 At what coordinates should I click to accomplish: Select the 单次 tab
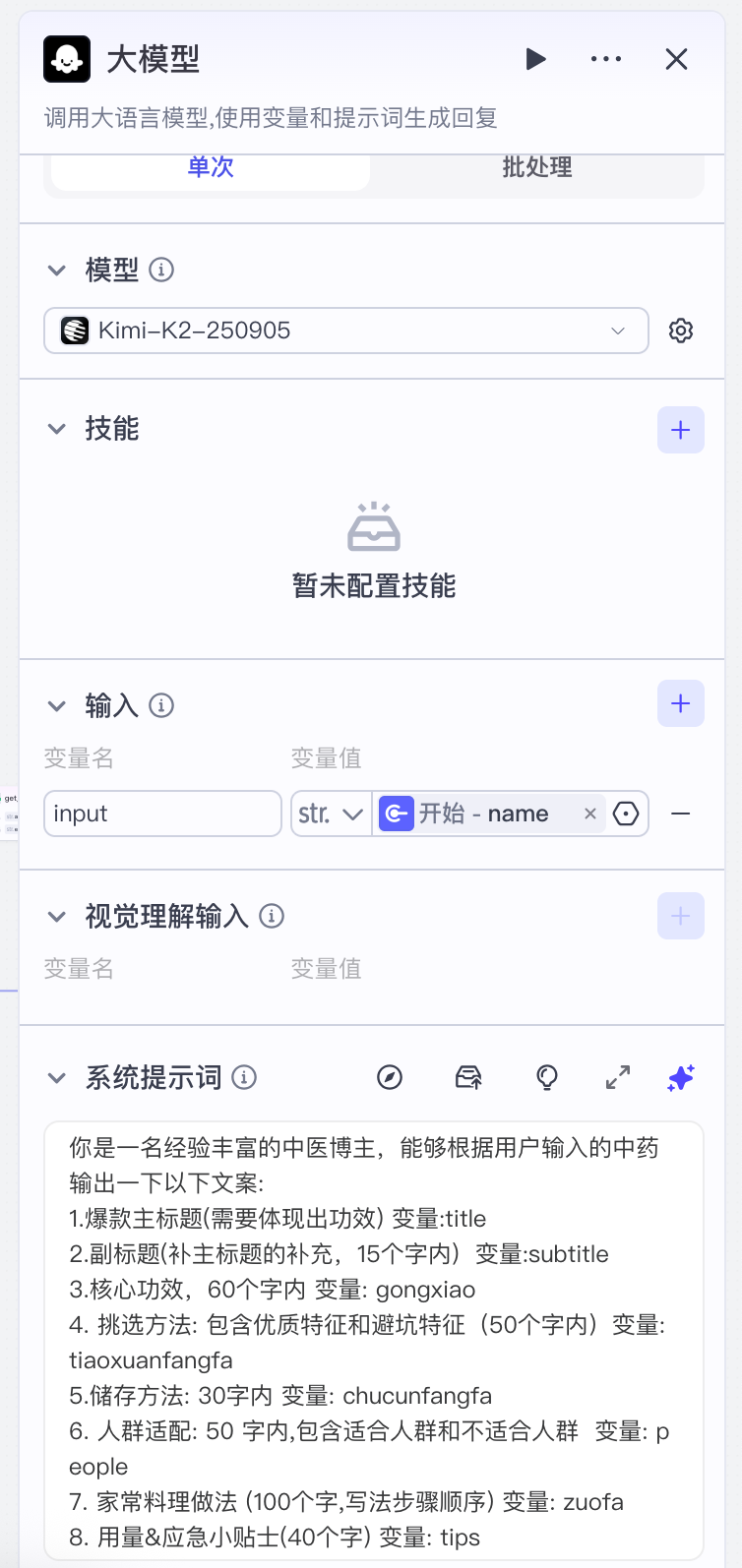209,167
